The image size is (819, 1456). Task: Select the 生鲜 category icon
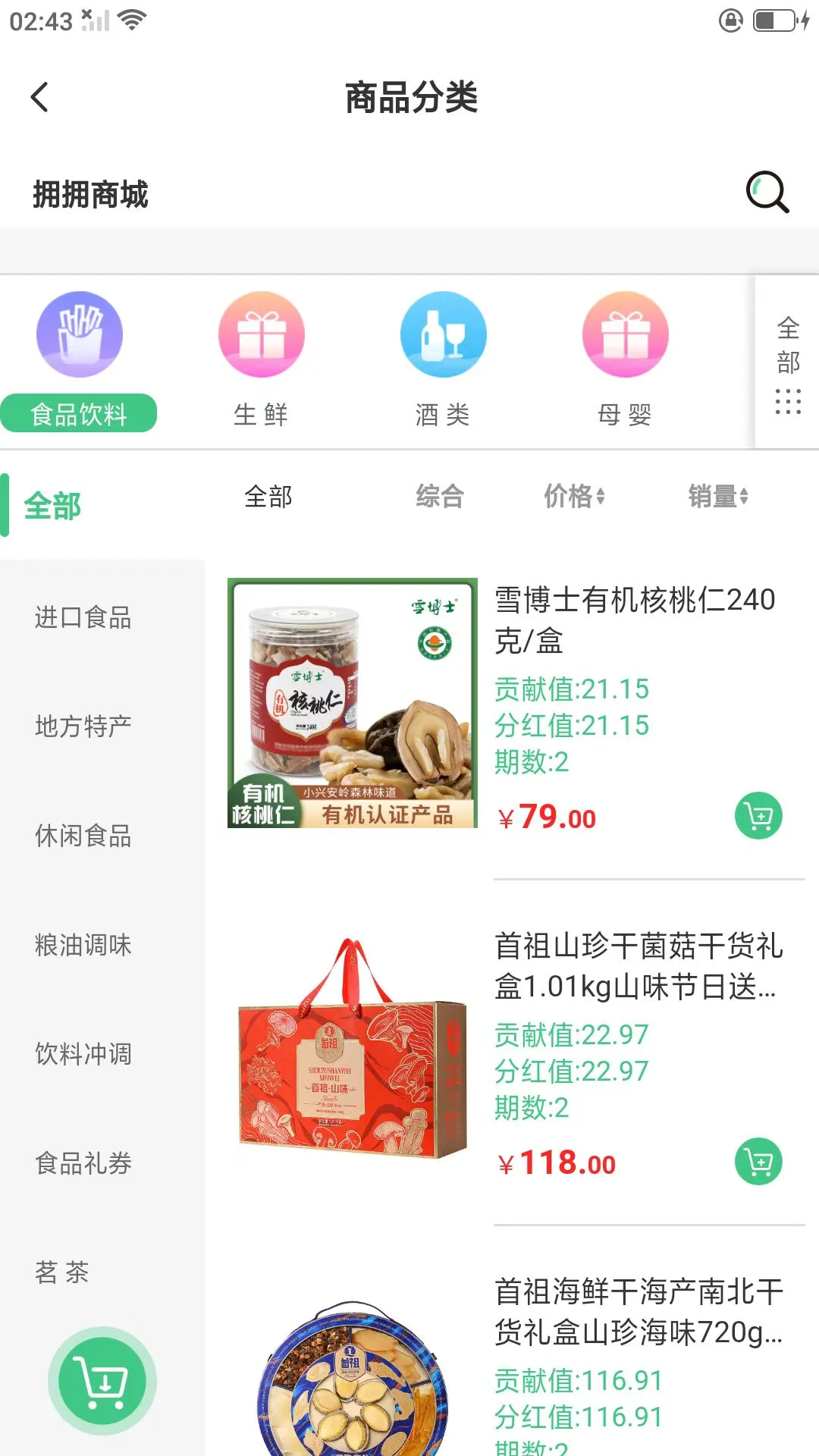[x=261, y=334]
